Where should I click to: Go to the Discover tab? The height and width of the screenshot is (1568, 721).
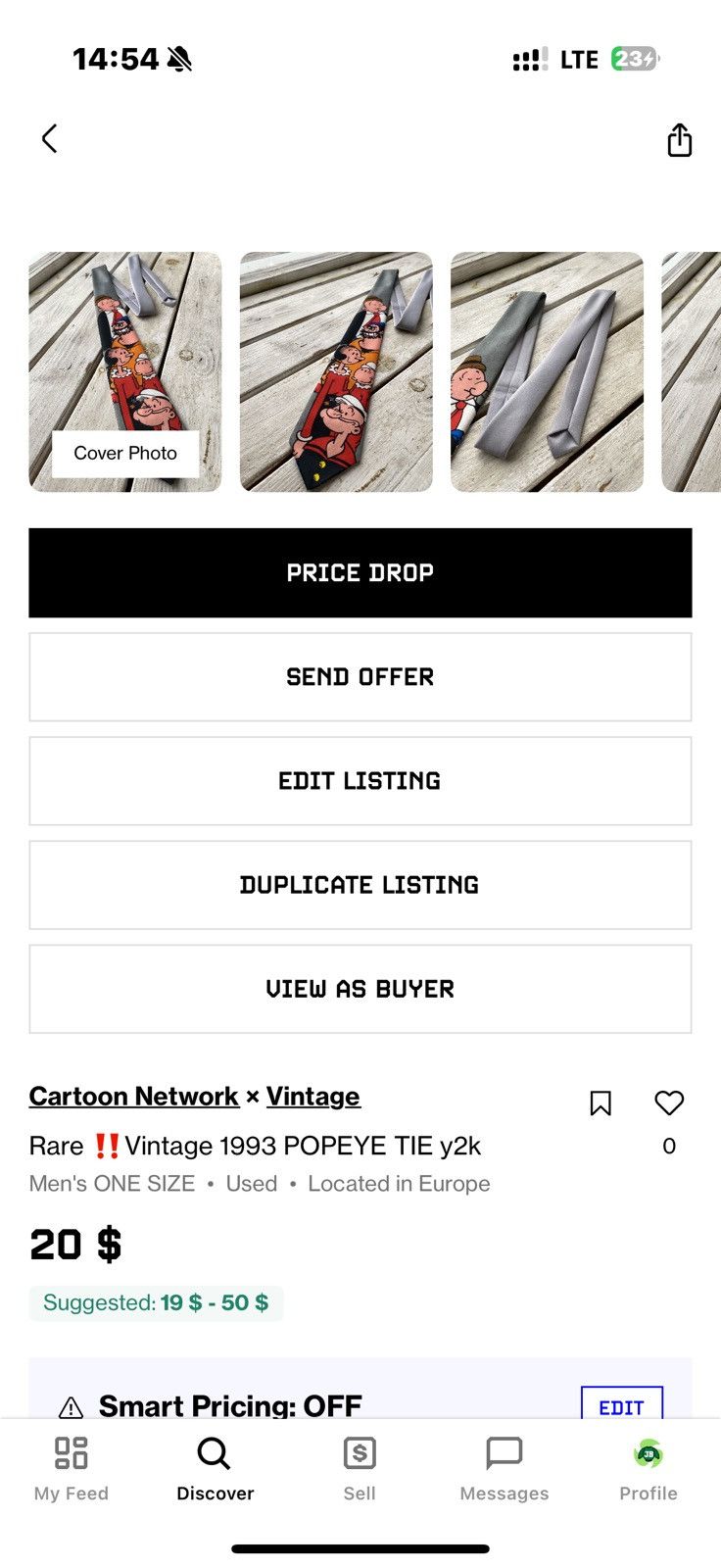pos(215,1469)
